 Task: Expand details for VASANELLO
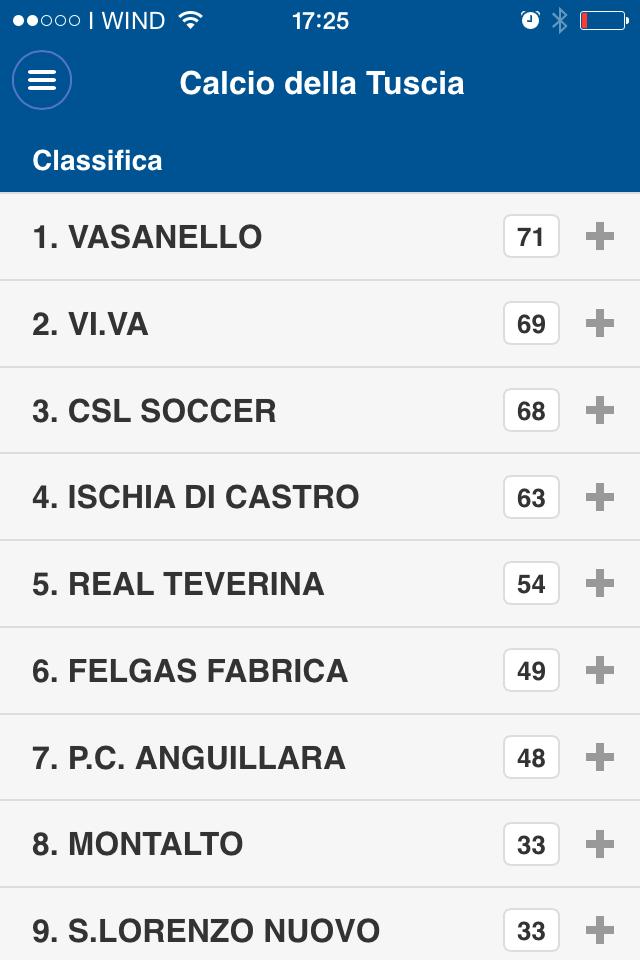point(599,237)
